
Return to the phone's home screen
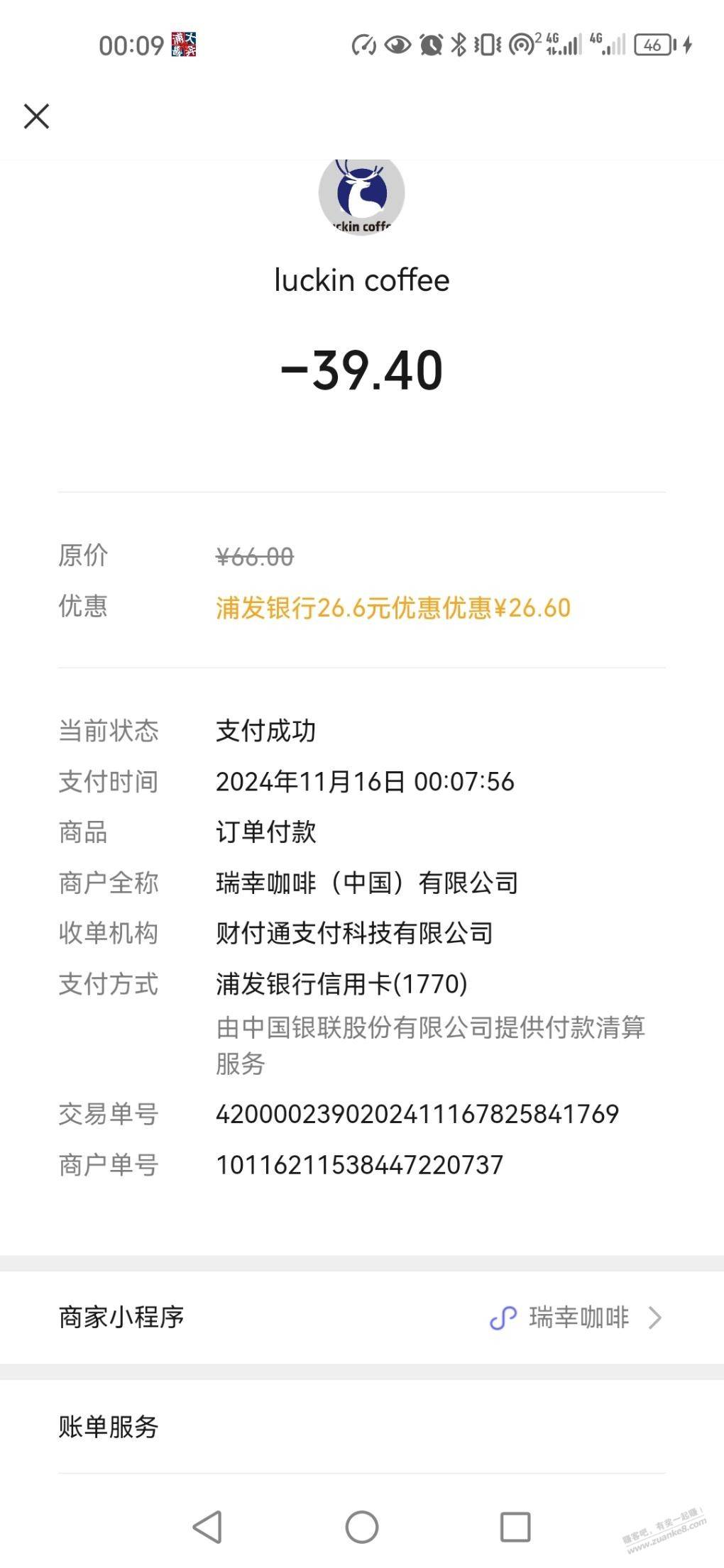[362, 1527]
